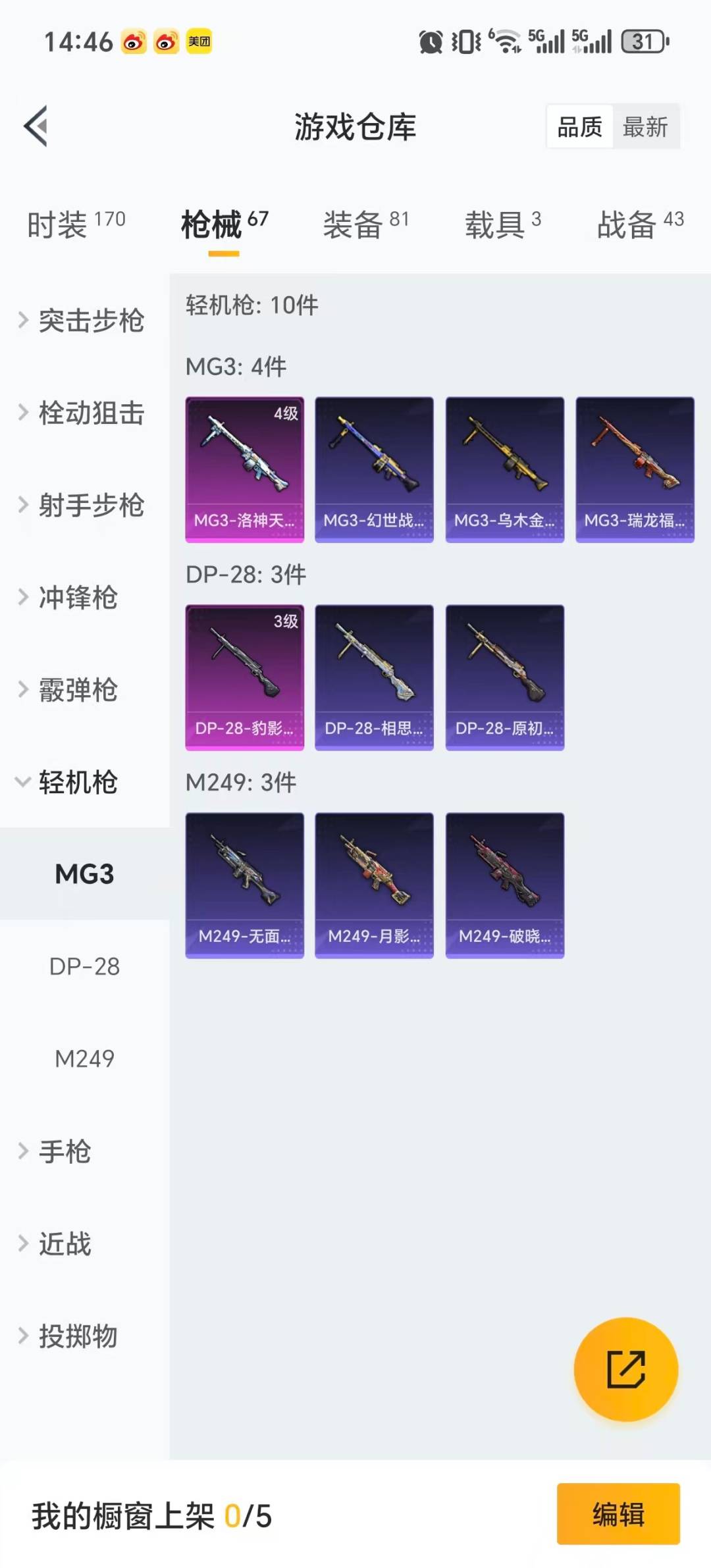Switch to the 时装 tab
This screenshot has width=711, height=1568.
pos(76,224)
